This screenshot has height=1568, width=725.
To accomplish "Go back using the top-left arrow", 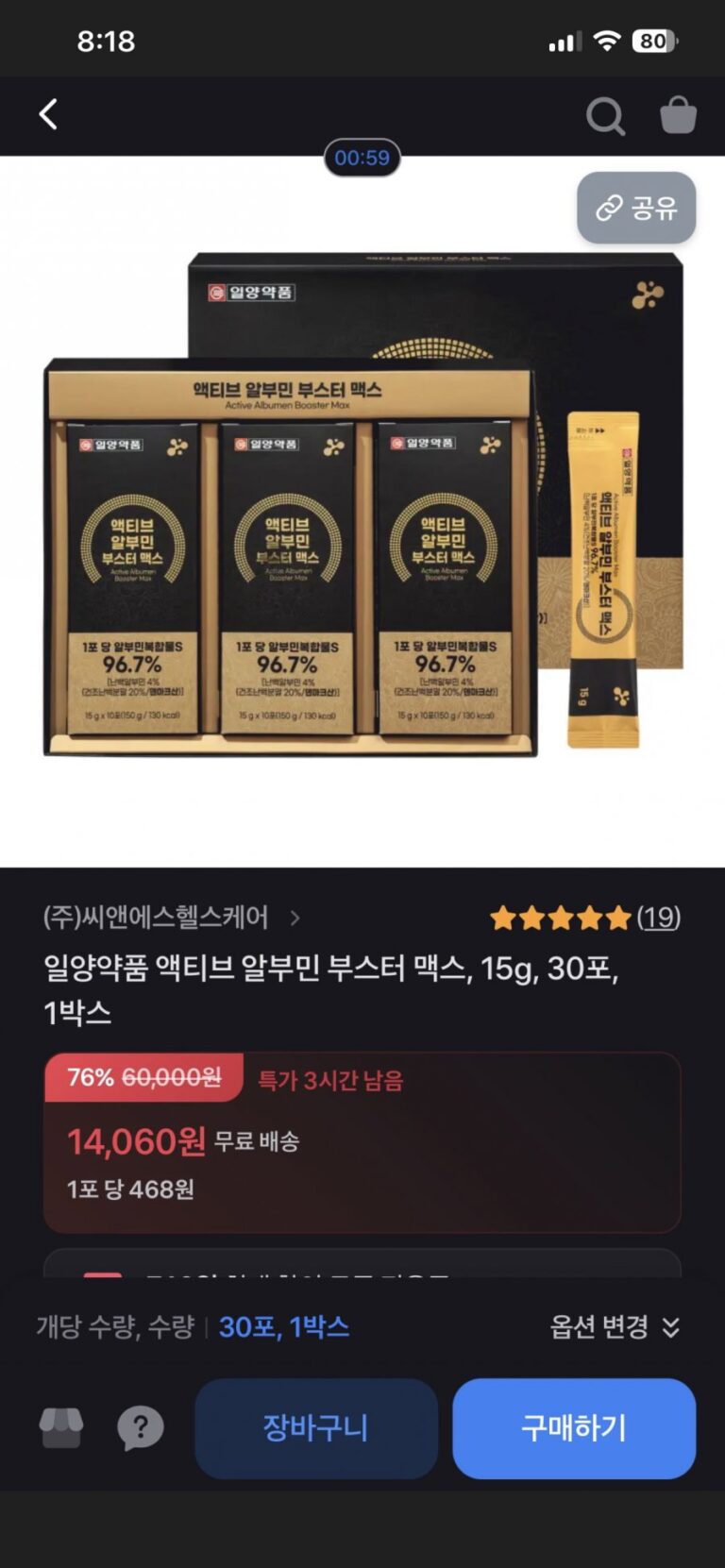I will point(48,115).
